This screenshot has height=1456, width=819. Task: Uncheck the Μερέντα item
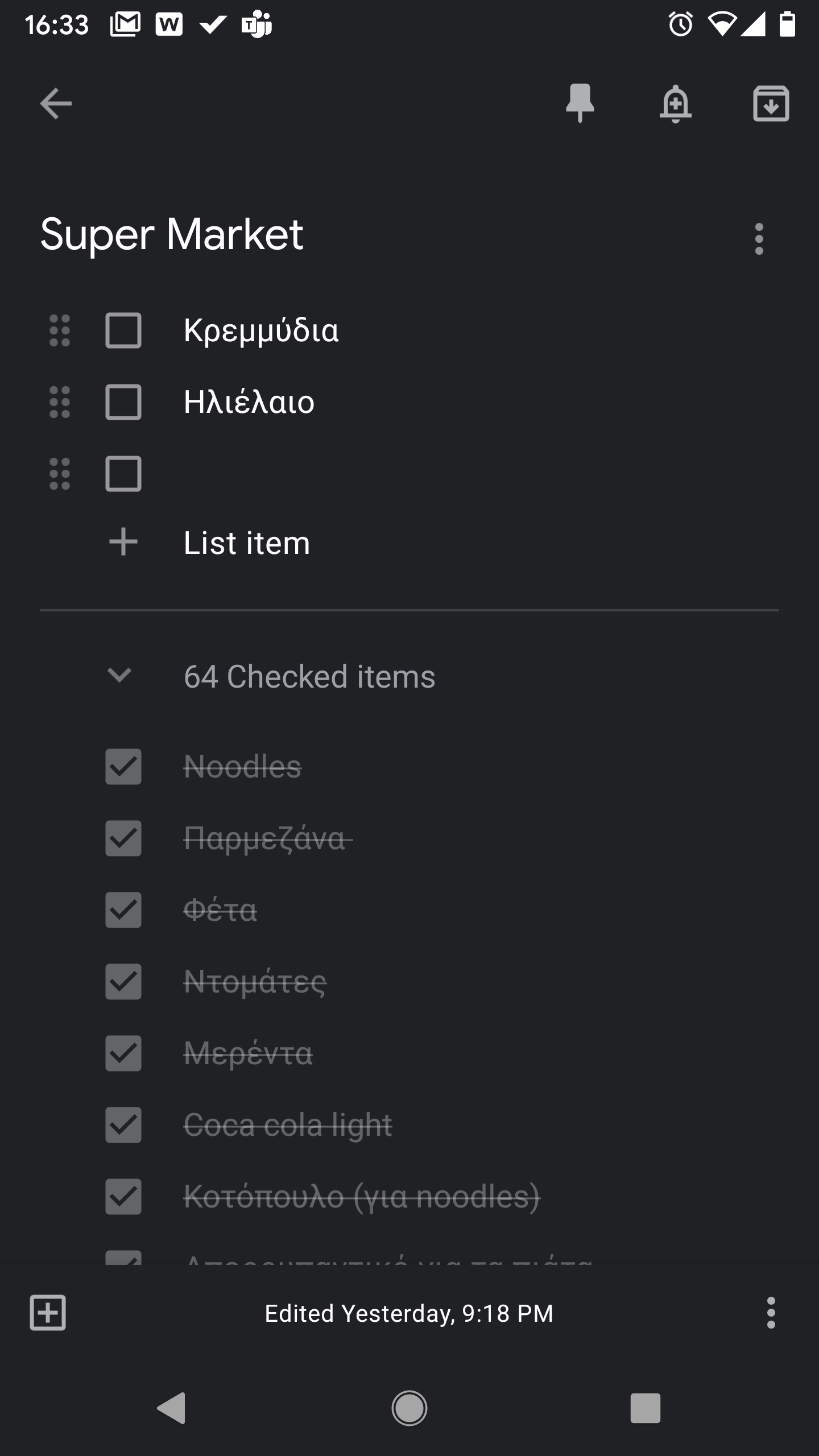click(123, 1053)
